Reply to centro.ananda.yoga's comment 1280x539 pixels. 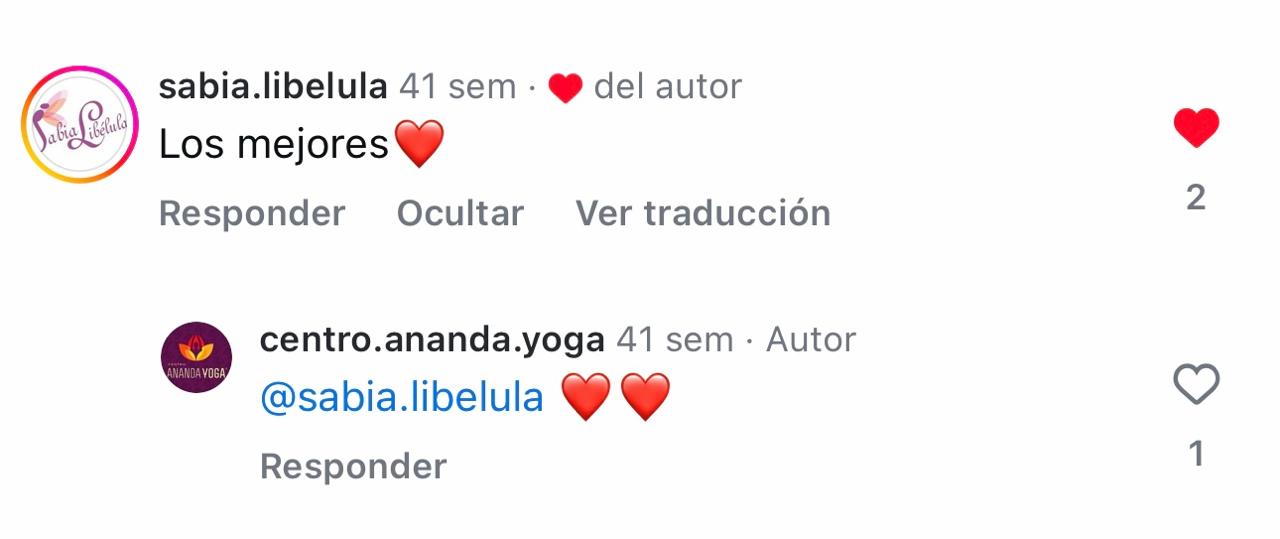click(353, 466)
